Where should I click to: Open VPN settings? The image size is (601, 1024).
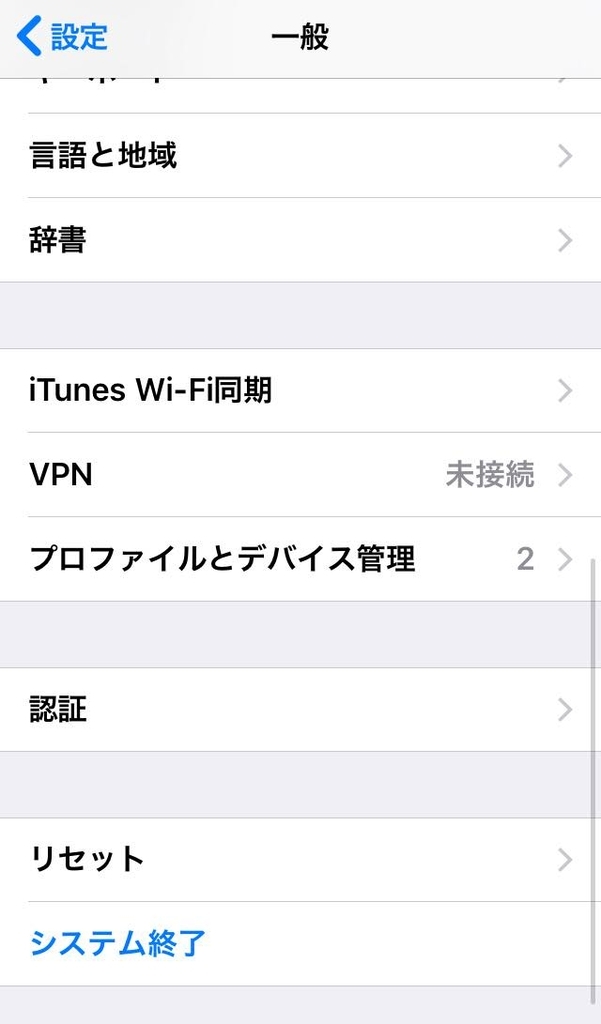pyautogui.click(x=300, y=475)
